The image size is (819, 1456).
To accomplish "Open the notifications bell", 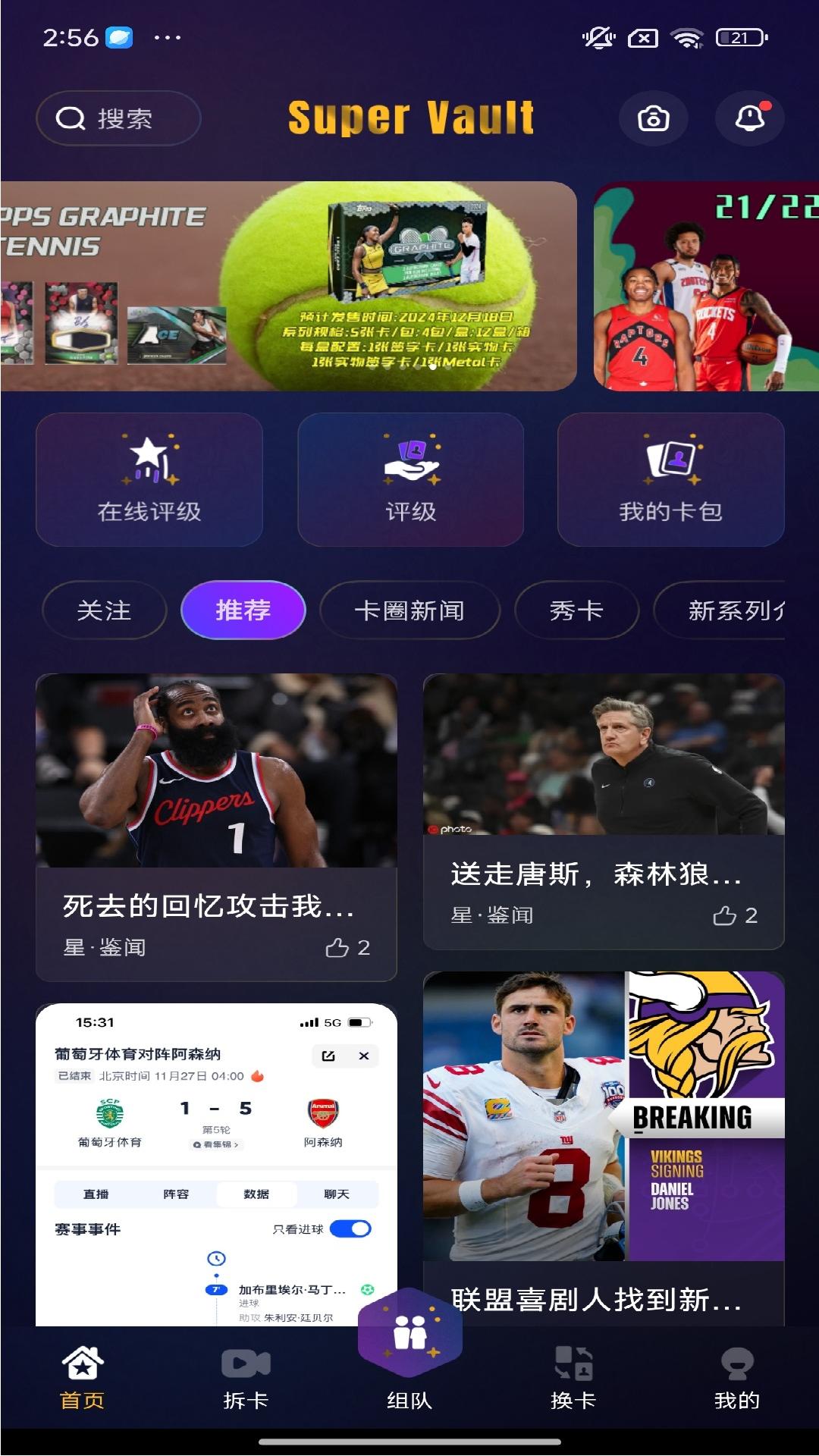I will (750, 118).
